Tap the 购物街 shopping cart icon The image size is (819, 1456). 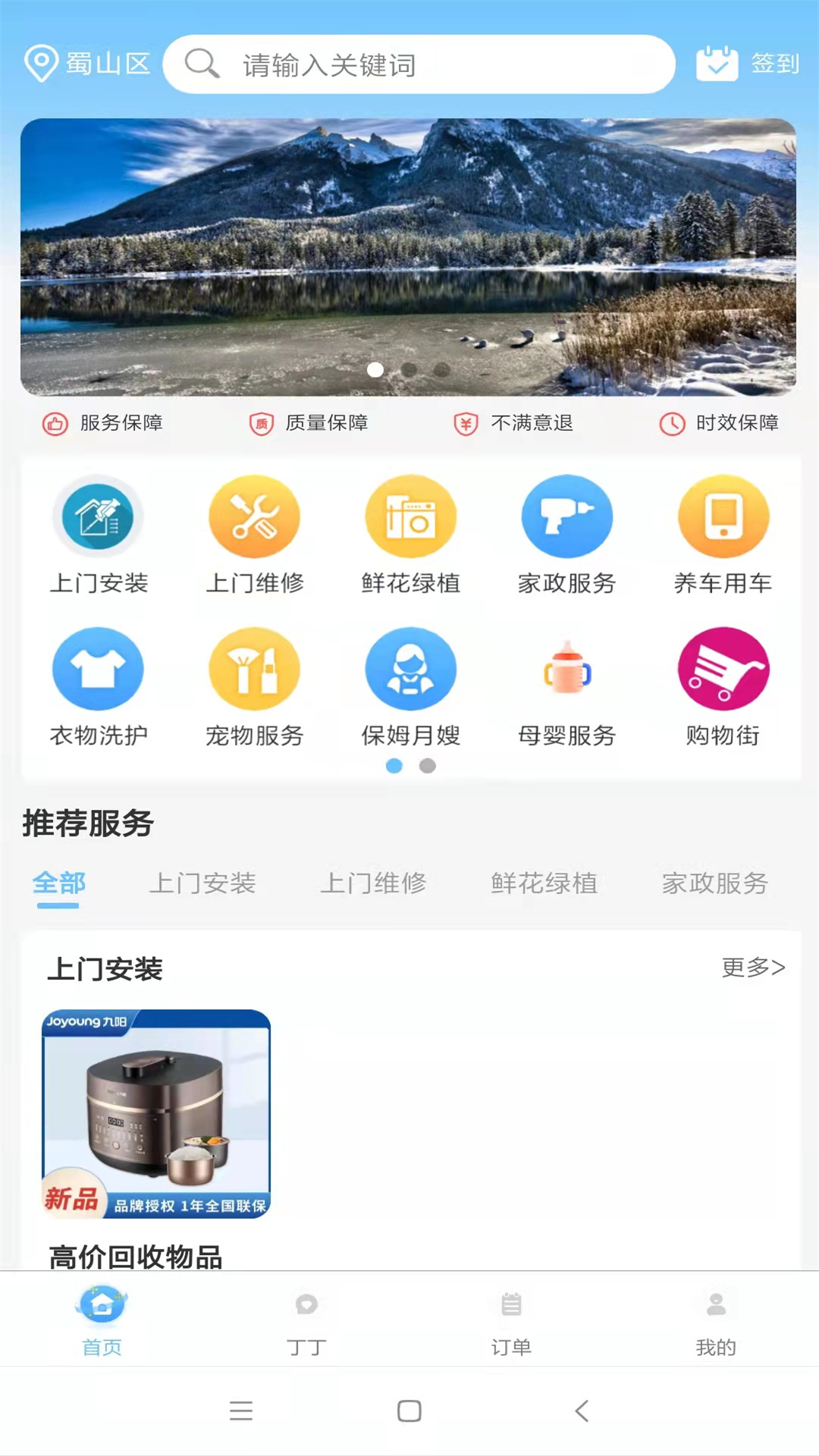tap(723, 669)
